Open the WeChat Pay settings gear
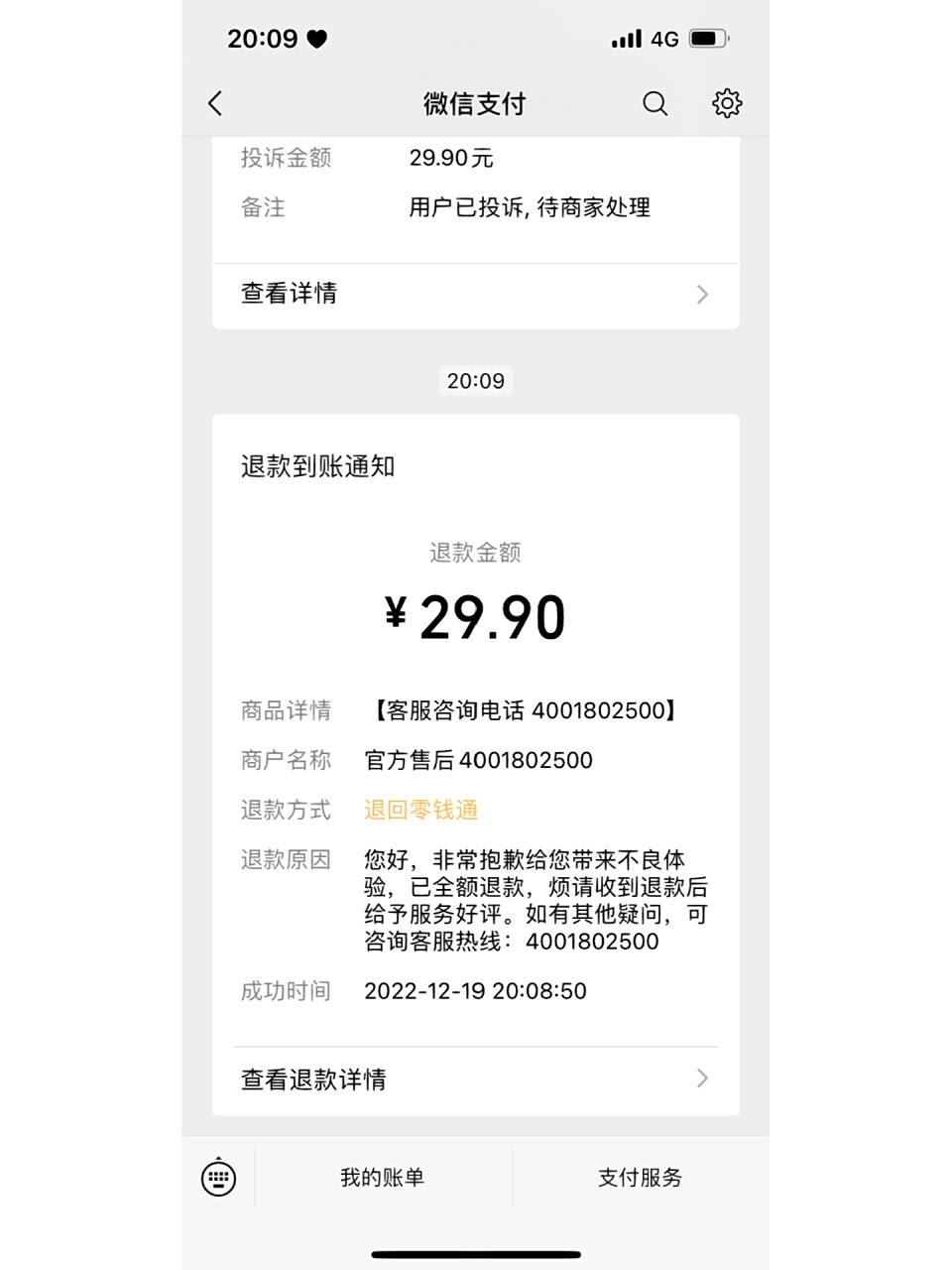The height and width of the screenshot is (1270, 952). 726,103
